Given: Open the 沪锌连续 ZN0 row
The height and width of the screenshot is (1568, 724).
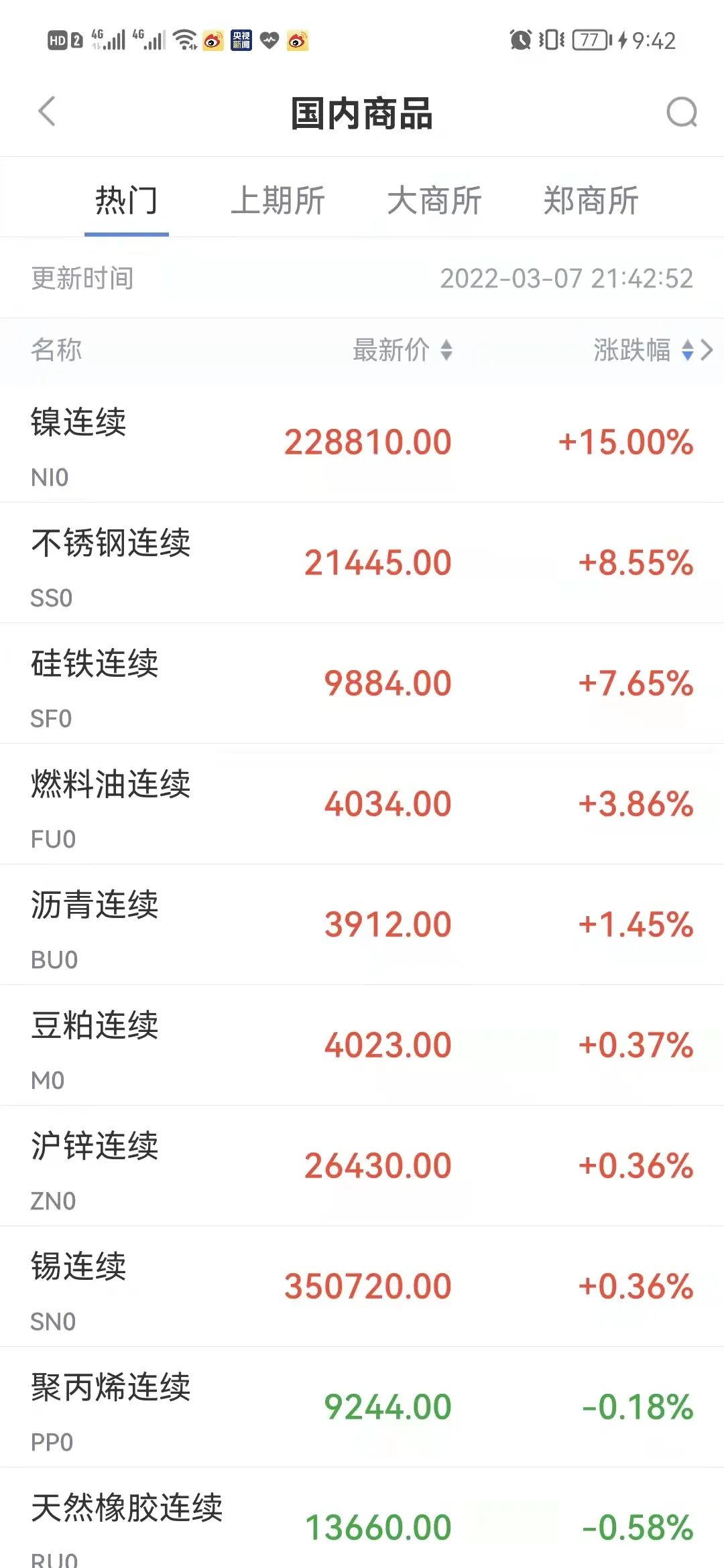Looking at the screenshot, I should coord(362,1166).
